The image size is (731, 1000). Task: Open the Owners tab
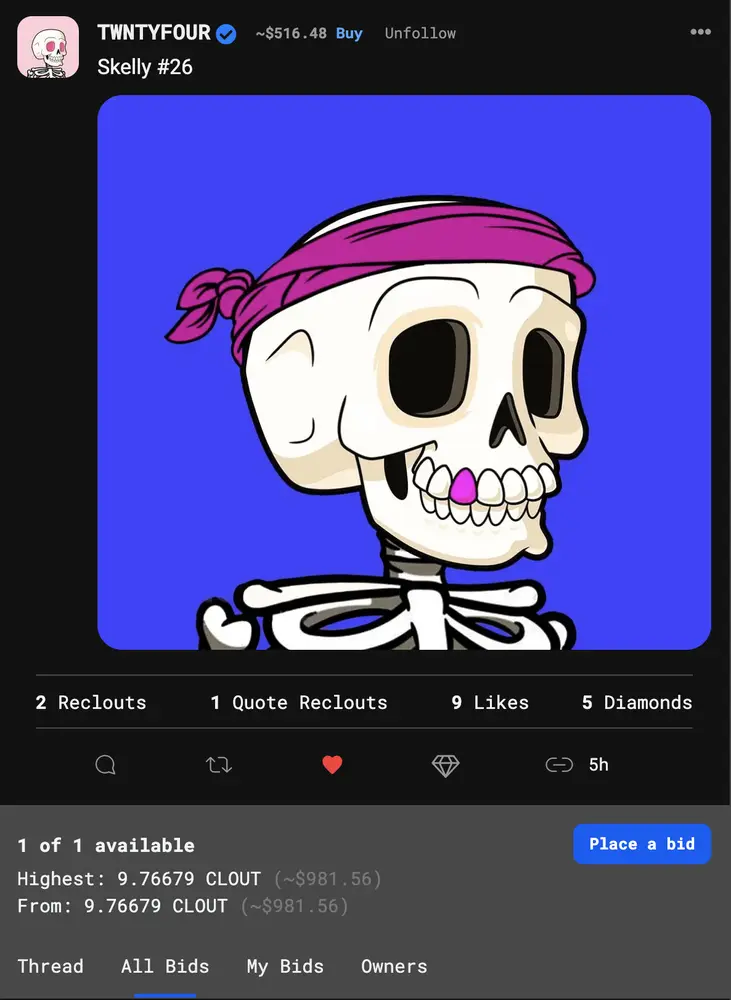393,966
